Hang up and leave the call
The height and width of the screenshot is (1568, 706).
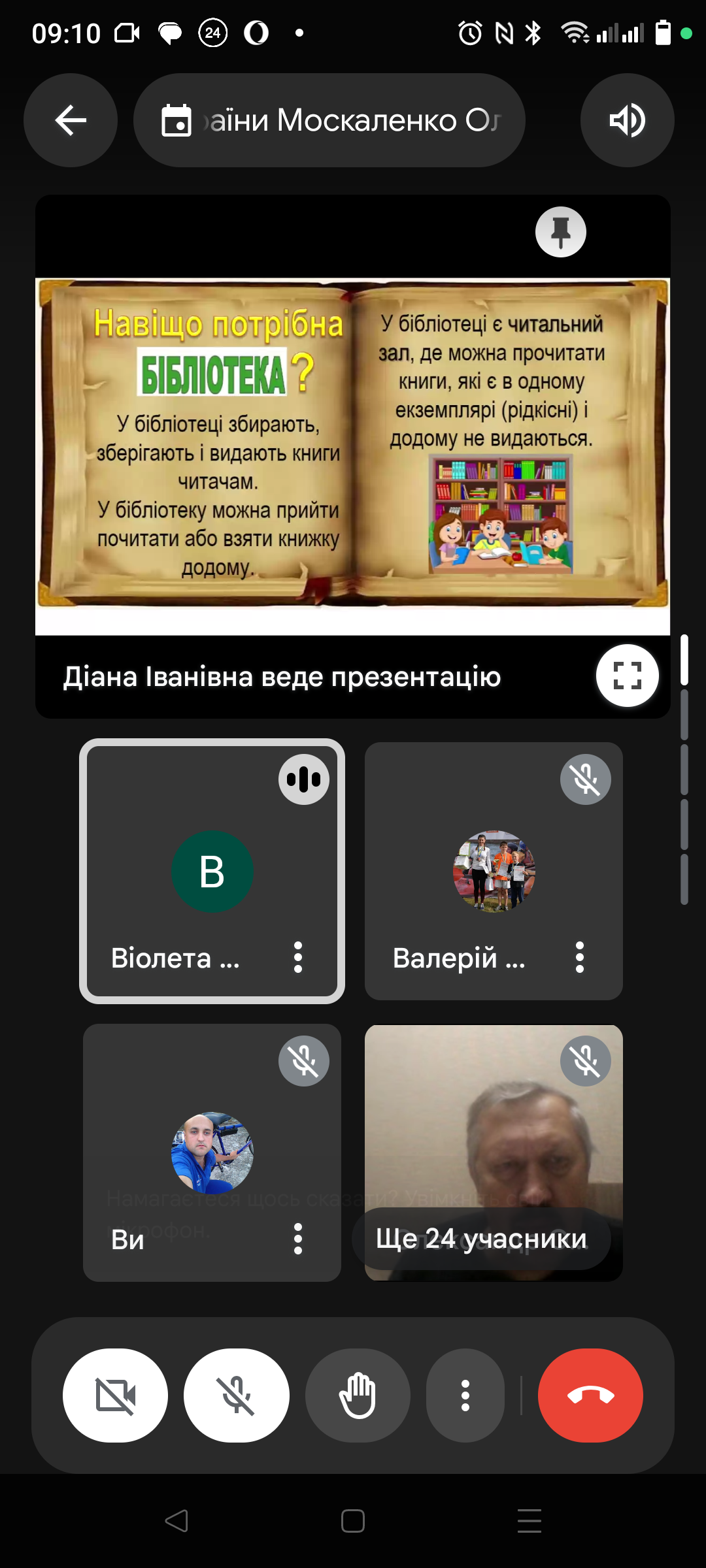pos(590,1395)
